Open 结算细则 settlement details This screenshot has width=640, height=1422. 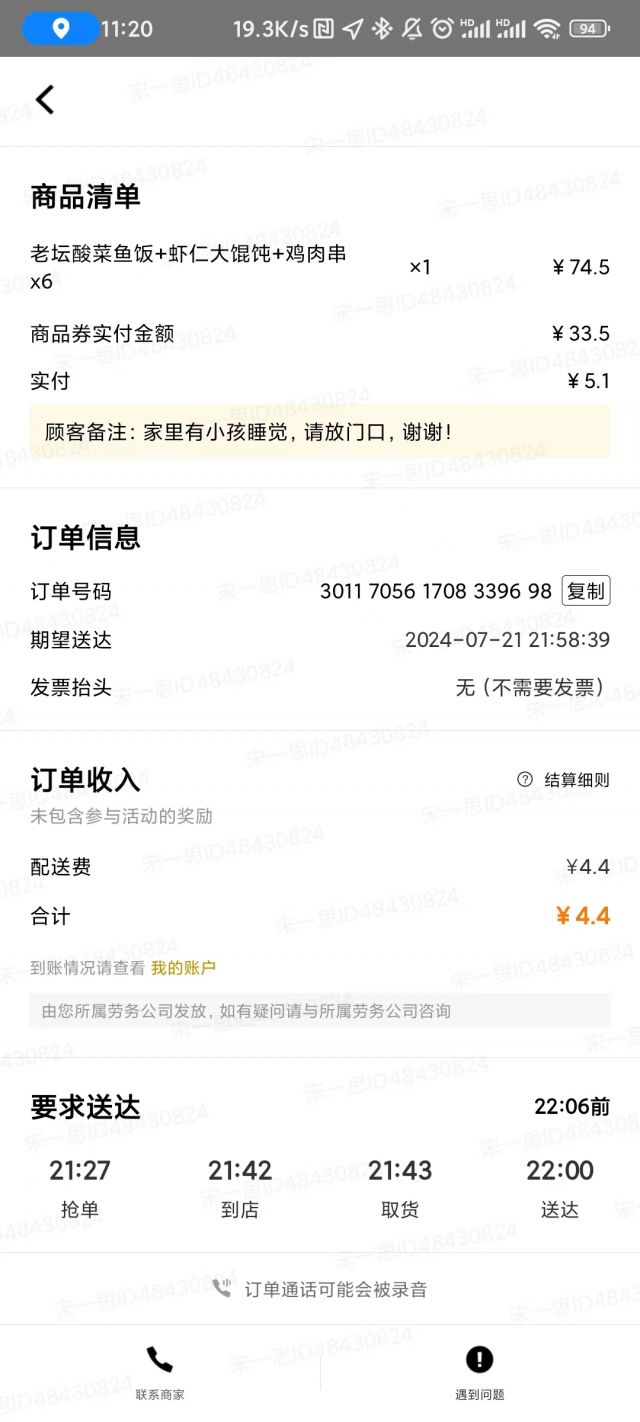pos(565,780)
